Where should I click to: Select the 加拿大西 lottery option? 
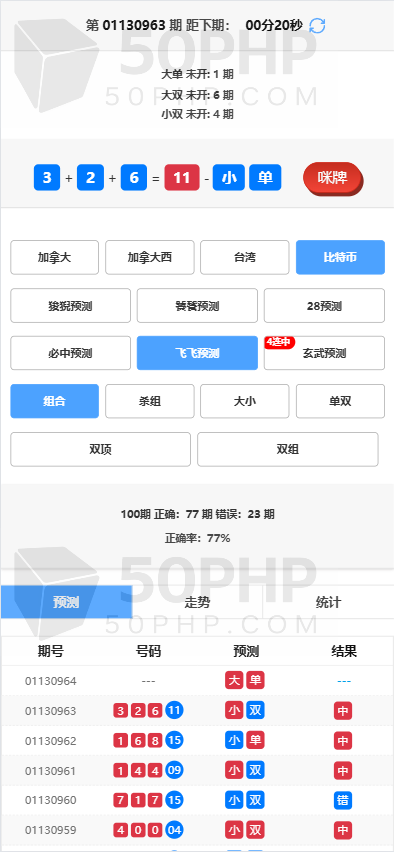point(149,258)
